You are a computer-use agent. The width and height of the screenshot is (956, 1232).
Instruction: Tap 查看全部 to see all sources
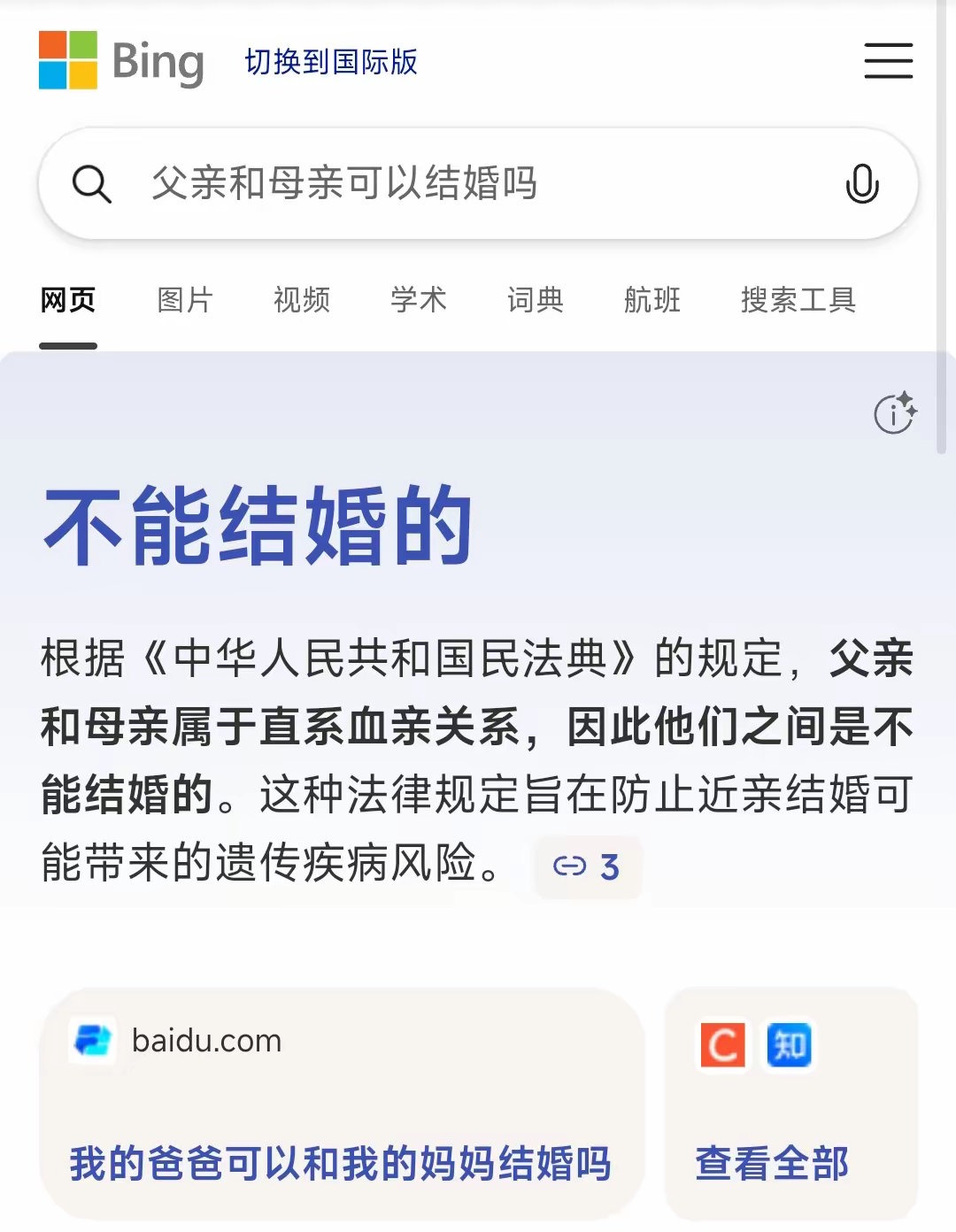pos(772,1162)
